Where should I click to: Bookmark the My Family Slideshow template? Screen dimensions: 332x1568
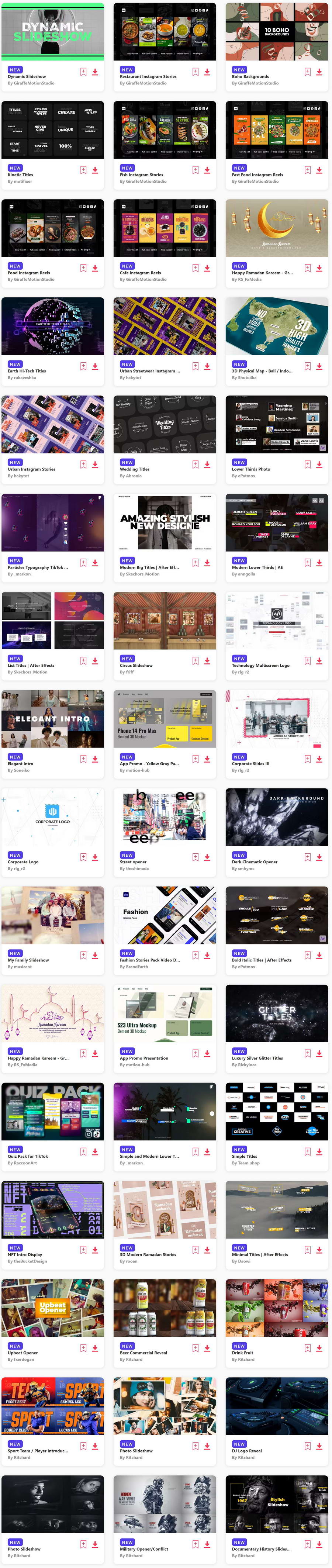point(83,956)
